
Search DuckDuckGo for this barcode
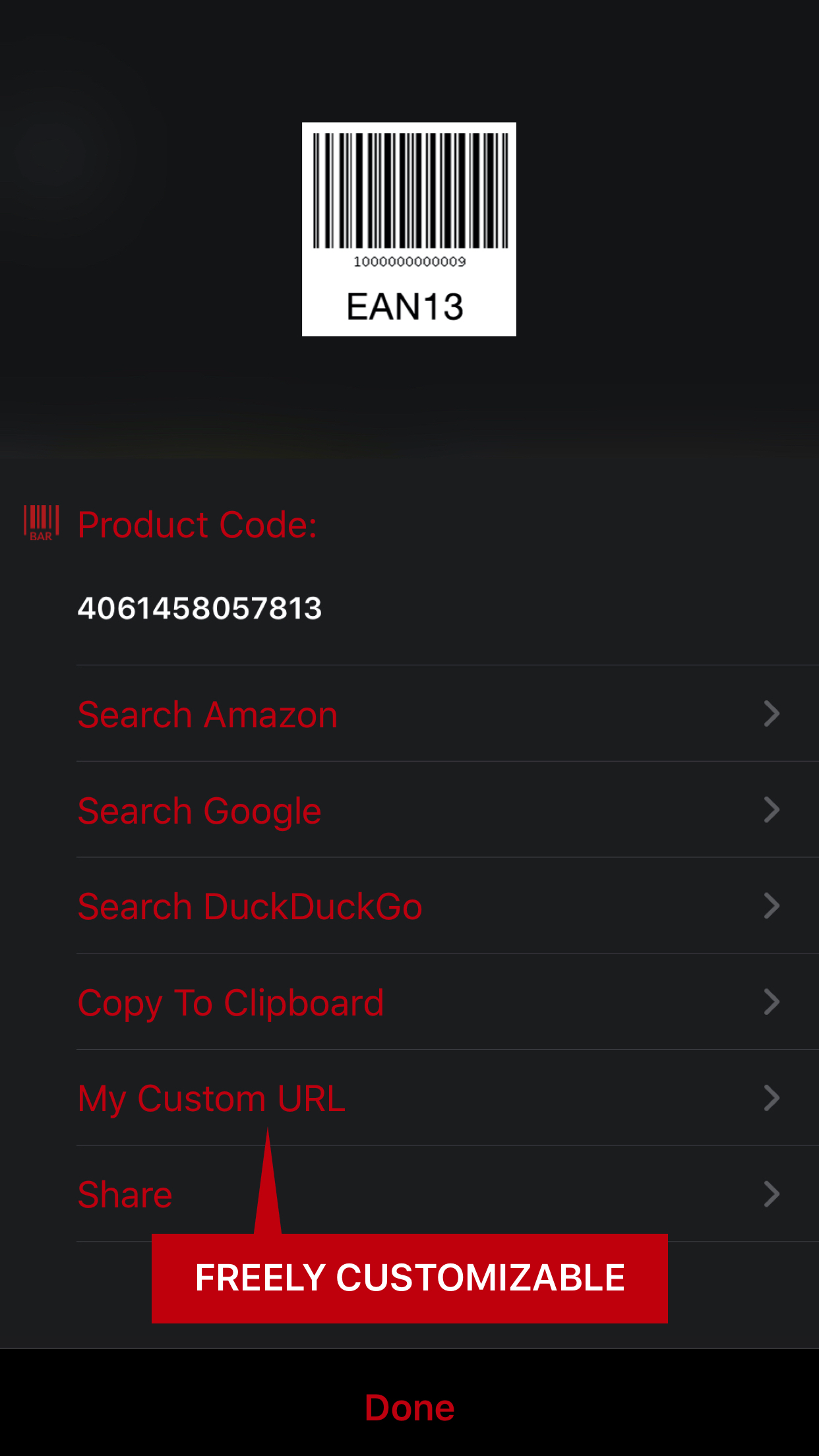point(251,906)
